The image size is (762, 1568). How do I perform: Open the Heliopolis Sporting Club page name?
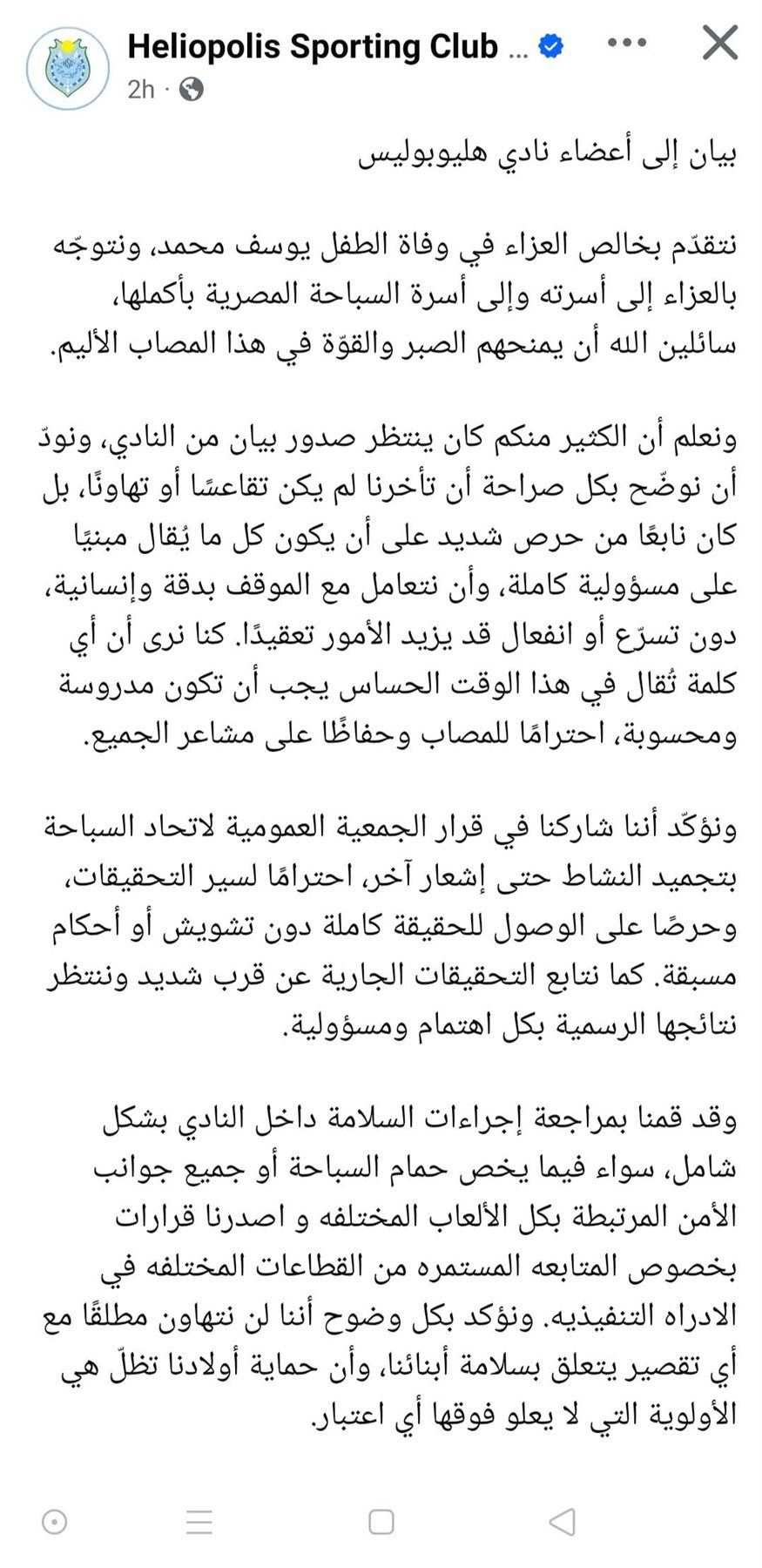click(322, 45)
